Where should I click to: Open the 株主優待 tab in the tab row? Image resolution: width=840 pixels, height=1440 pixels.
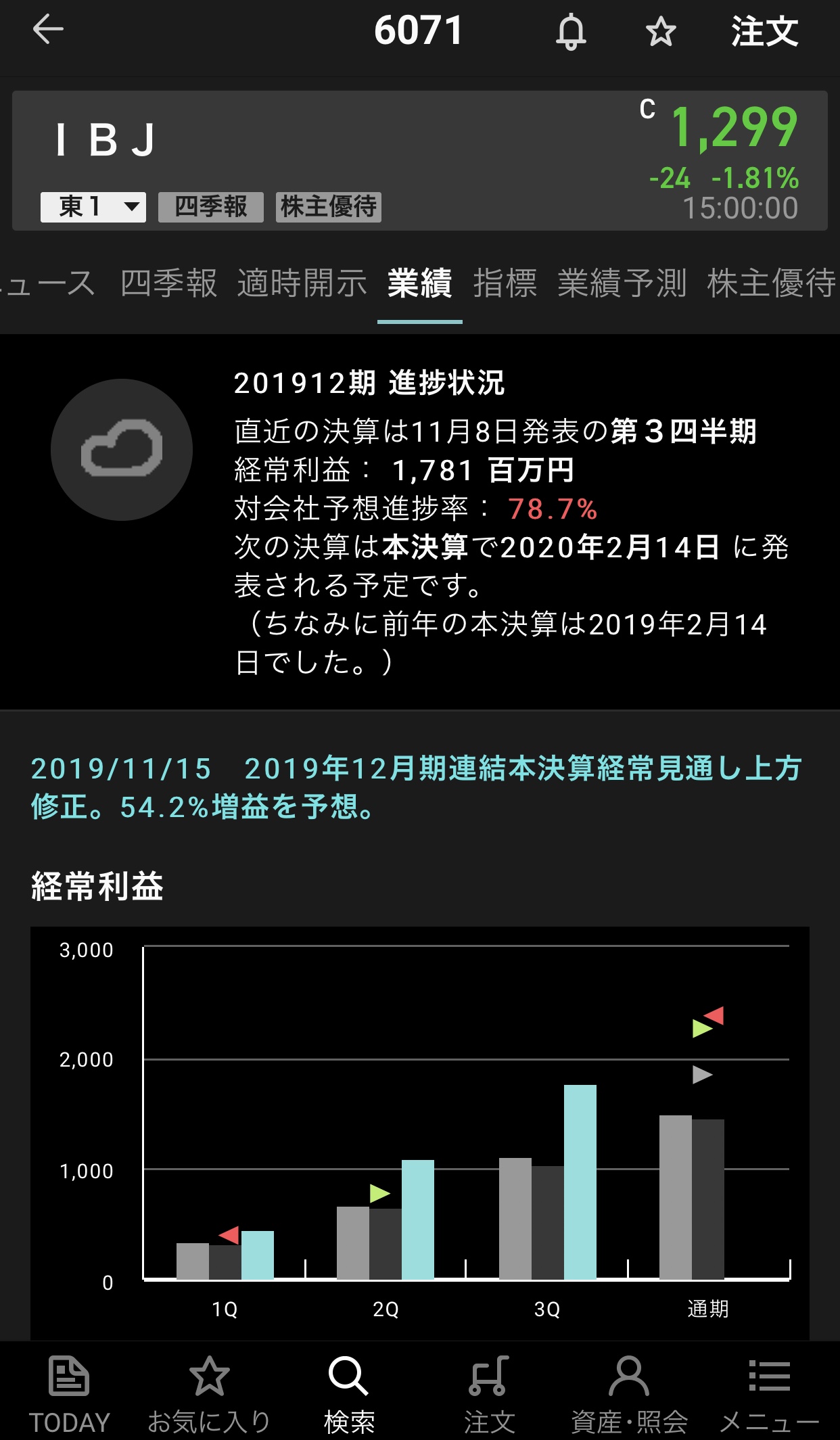[771, 283]
